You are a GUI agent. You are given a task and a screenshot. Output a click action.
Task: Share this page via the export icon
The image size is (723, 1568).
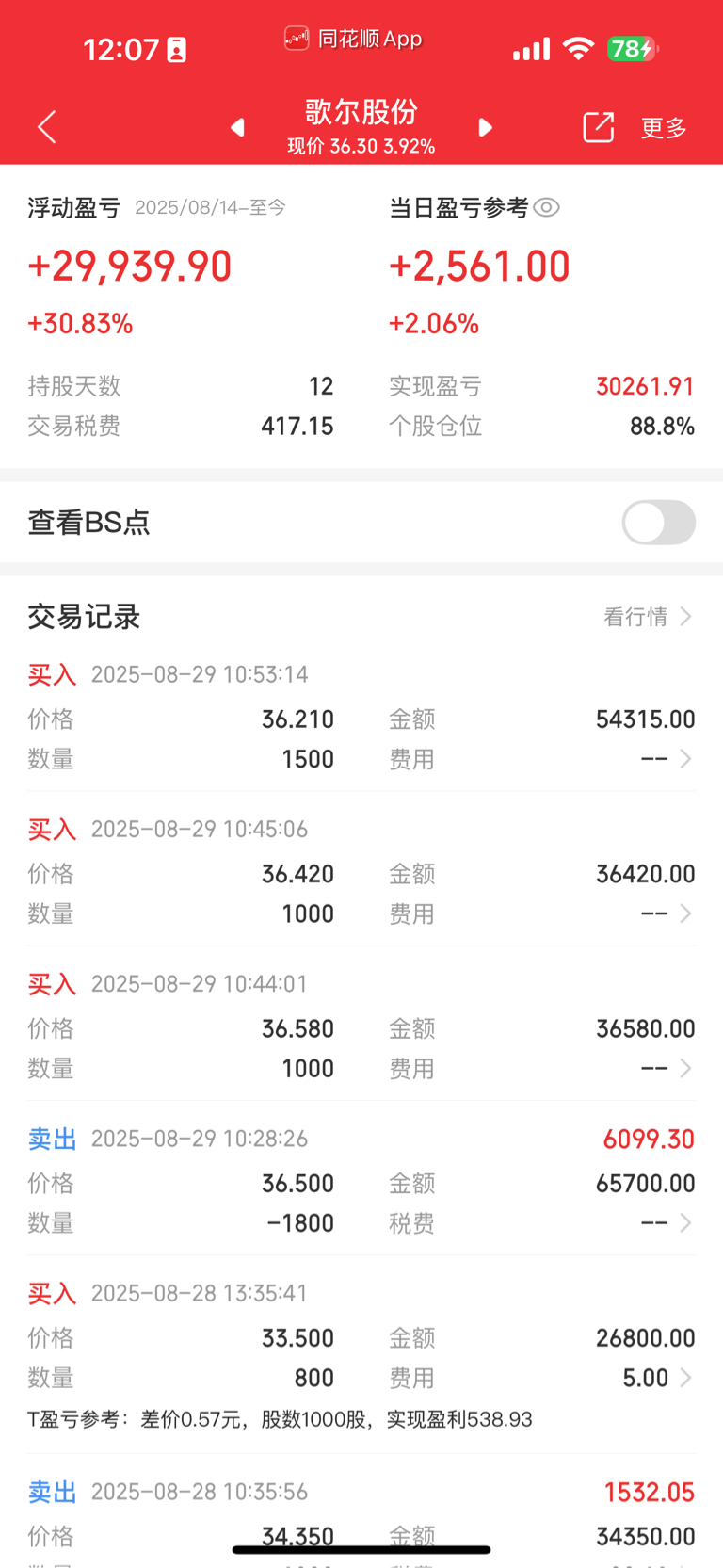pos(598,127)
